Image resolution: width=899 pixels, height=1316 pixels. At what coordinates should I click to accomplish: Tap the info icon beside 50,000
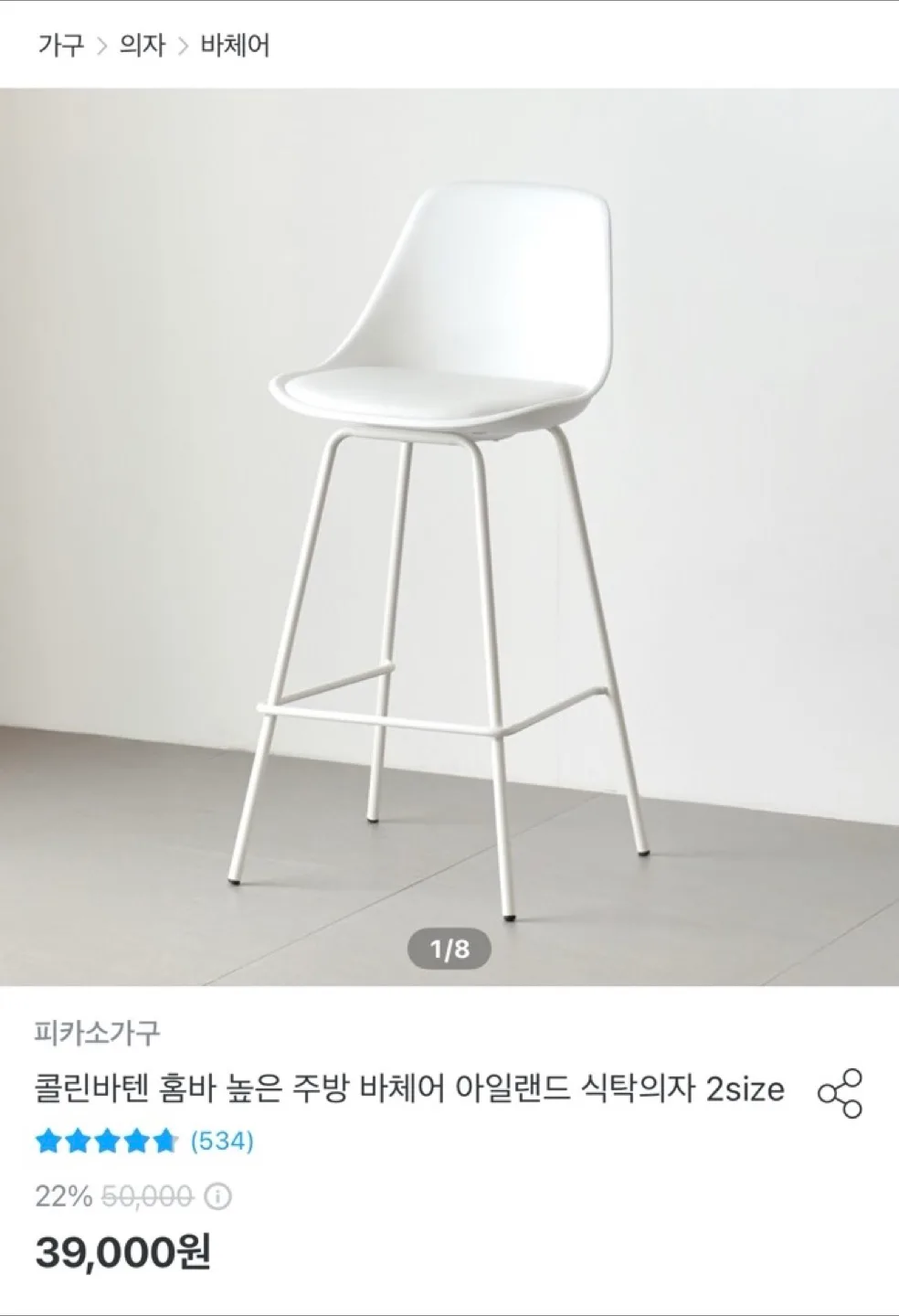tap(219, 1195)
